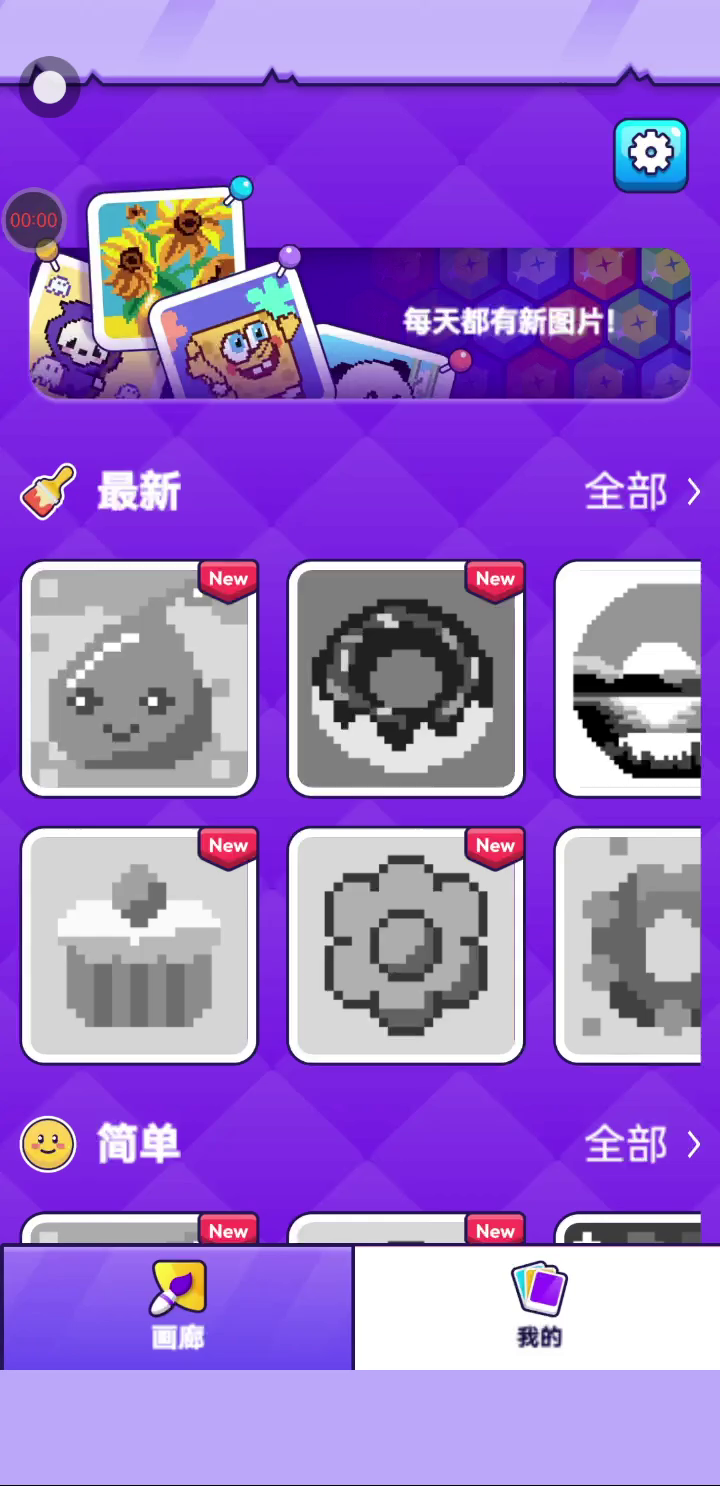The height and width of the screenshot is (1486, 720).
Task: Open the cupcake pixel picture
Action: 139,946
